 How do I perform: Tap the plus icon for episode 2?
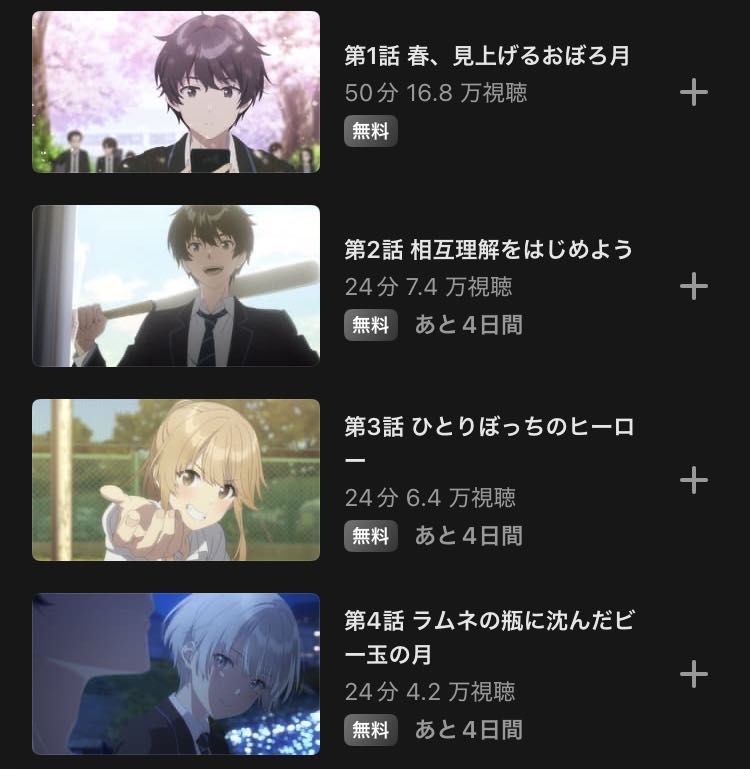tap(694, 287)
